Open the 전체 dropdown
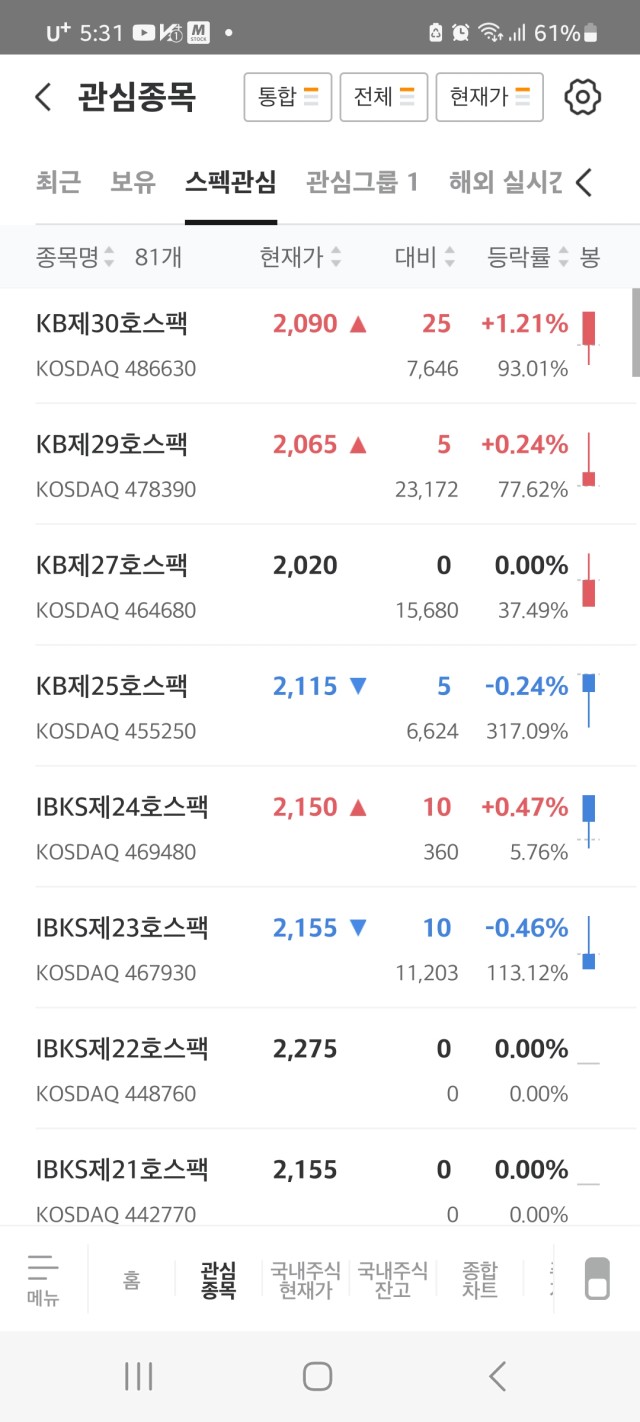640x1422 pixels. tap(384, 97)
